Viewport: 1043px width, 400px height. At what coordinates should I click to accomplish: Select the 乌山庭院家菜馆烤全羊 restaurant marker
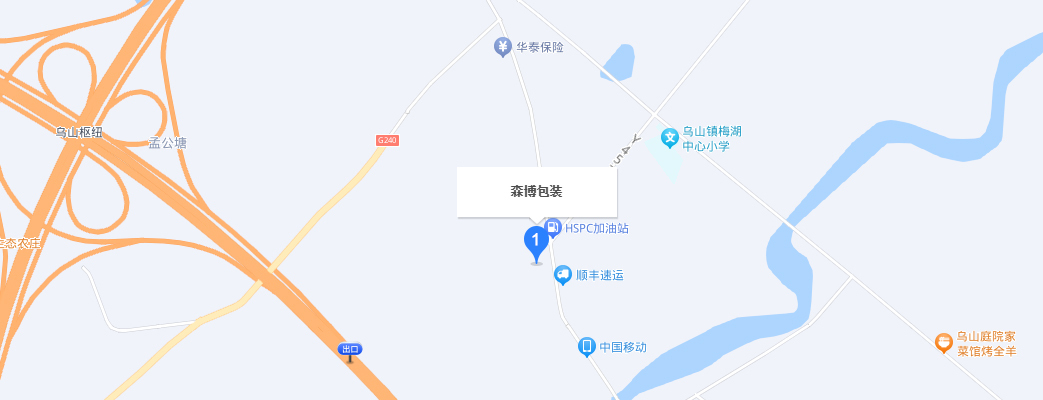(x=943, y=343)
